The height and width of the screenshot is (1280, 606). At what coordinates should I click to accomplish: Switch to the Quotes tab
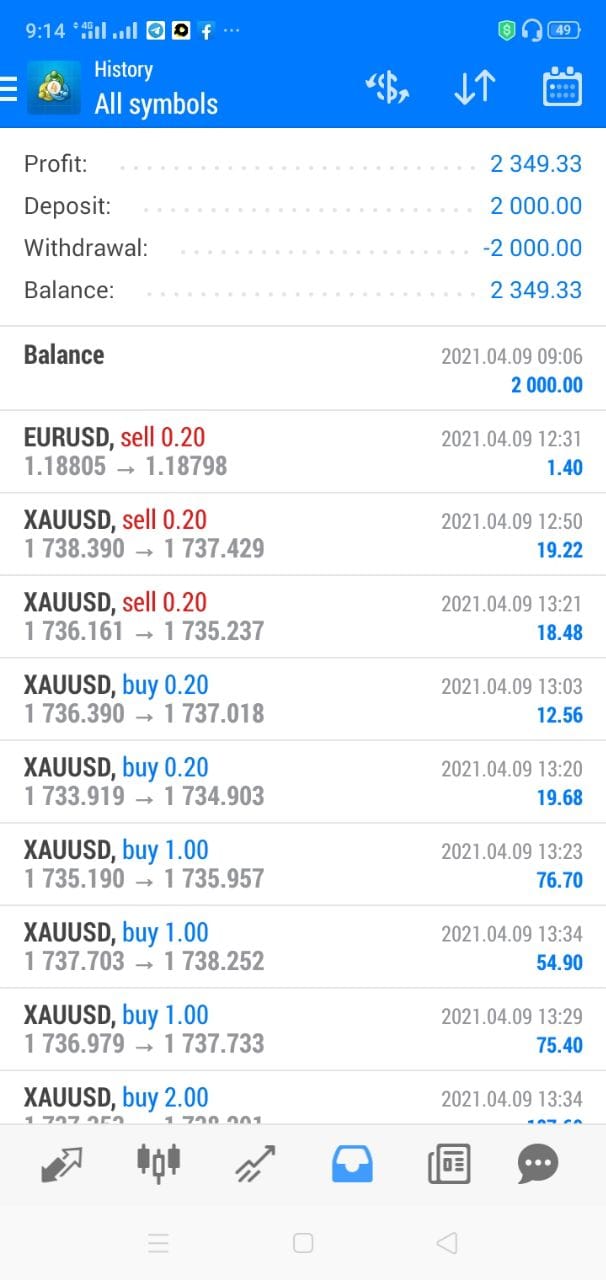point(62,1164)
